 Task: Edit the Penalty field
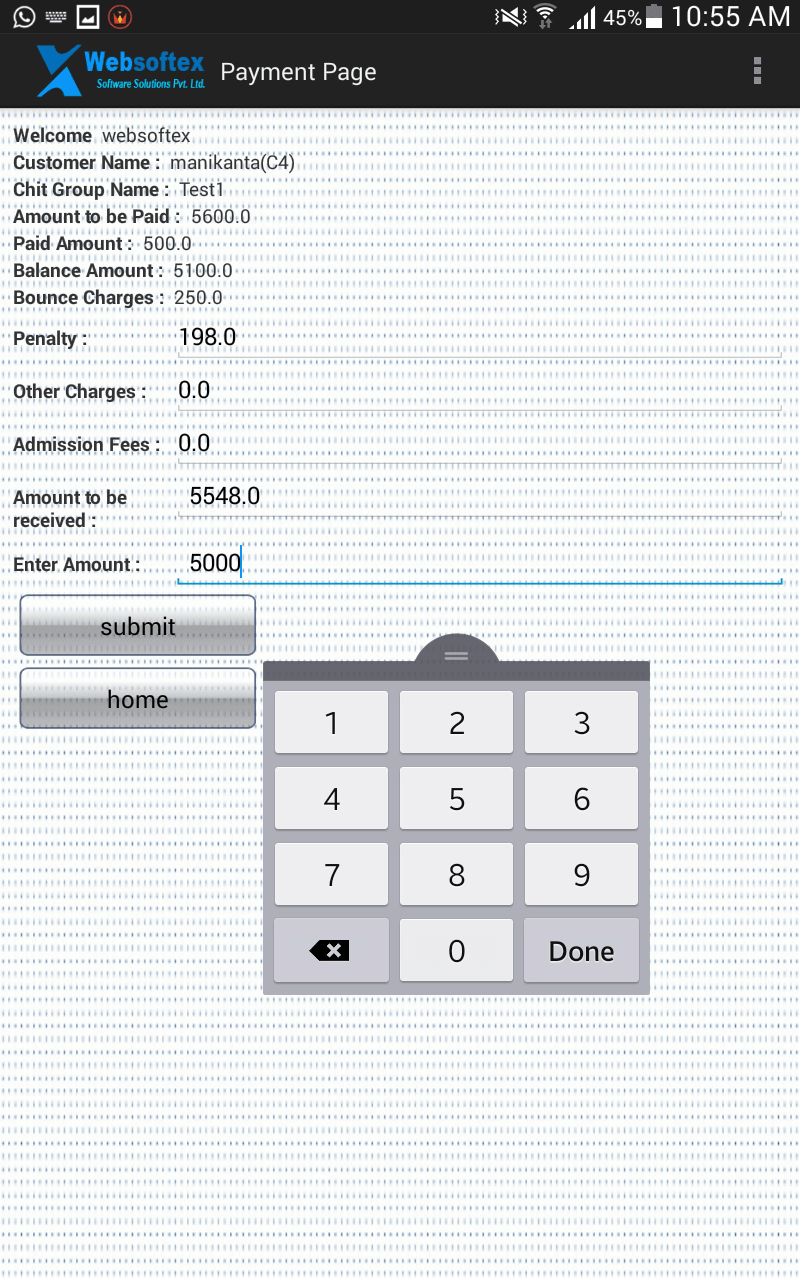click(479, 338)
